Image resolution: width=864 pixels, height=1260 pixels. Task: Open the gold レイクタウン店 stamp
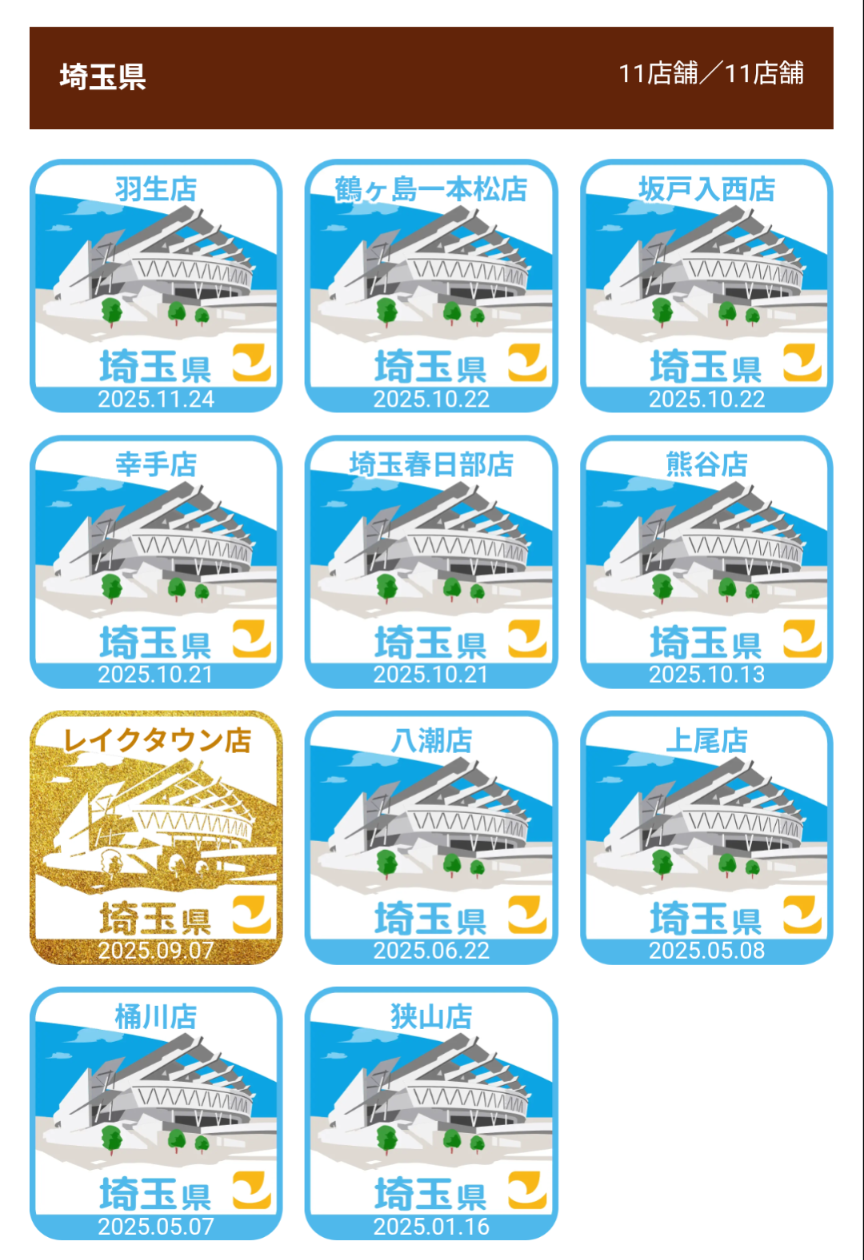click(158, 835)
